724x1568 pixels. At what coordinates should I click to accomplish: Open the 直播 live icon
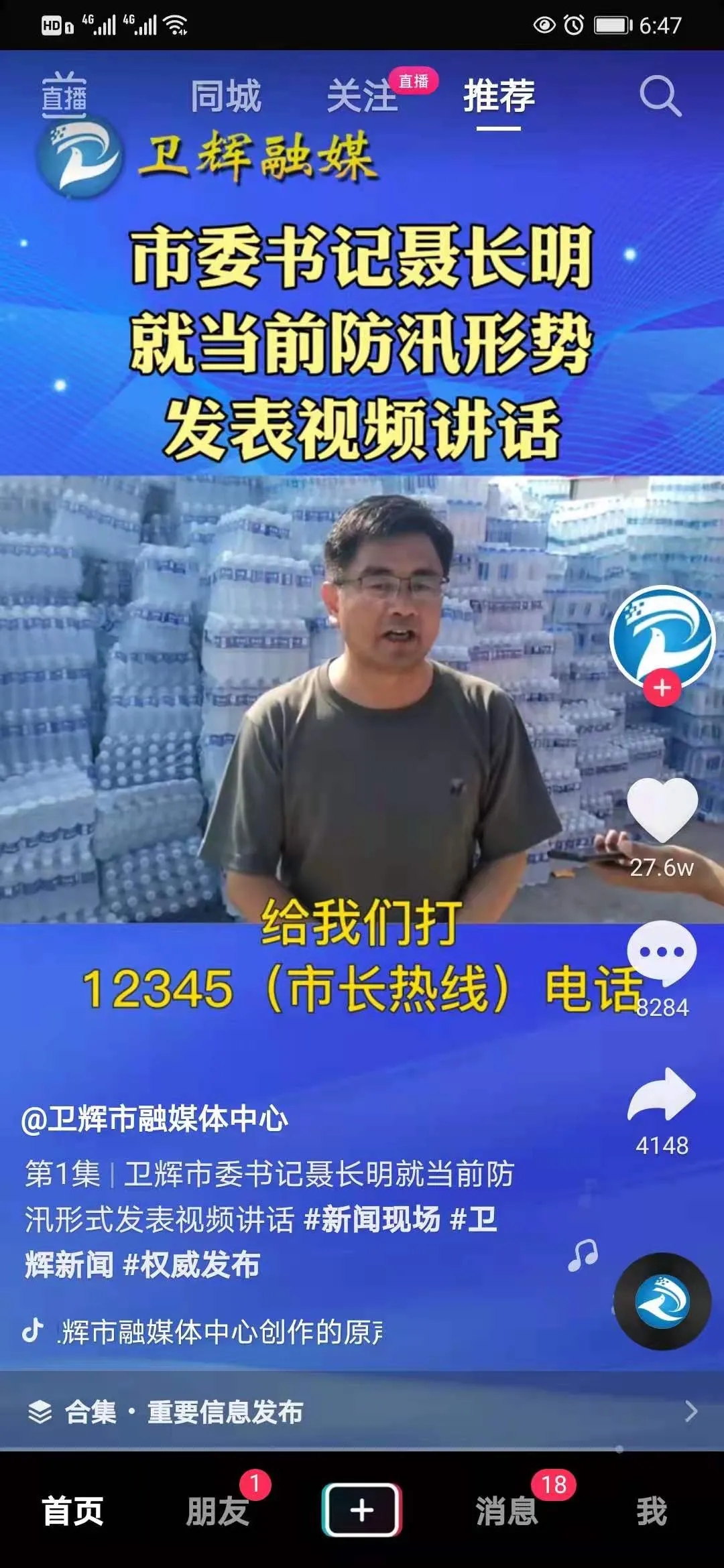[64, 95]
